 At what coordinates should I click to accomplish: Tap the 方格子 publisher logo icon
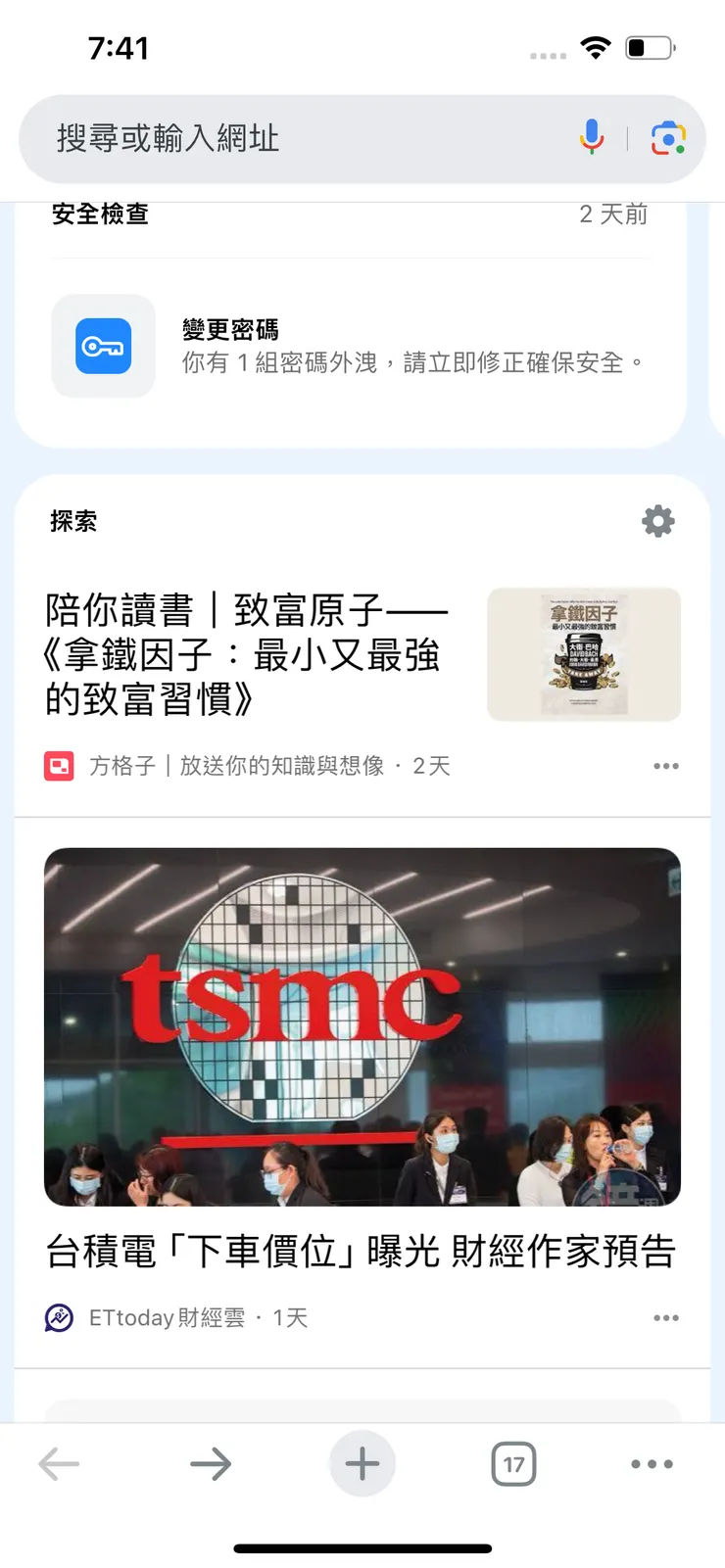point(59,765)
